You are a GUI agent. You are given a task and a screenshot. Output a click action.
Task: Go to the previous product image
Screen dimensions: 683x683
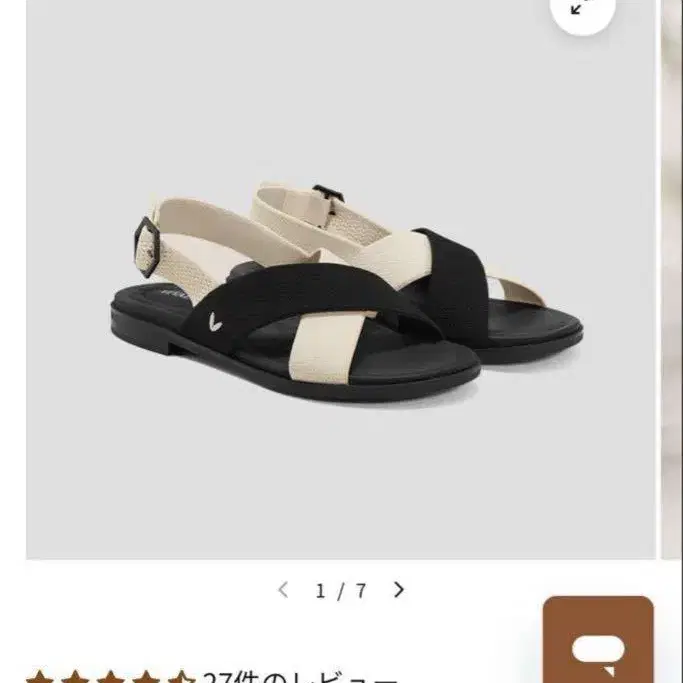point(284,590)
